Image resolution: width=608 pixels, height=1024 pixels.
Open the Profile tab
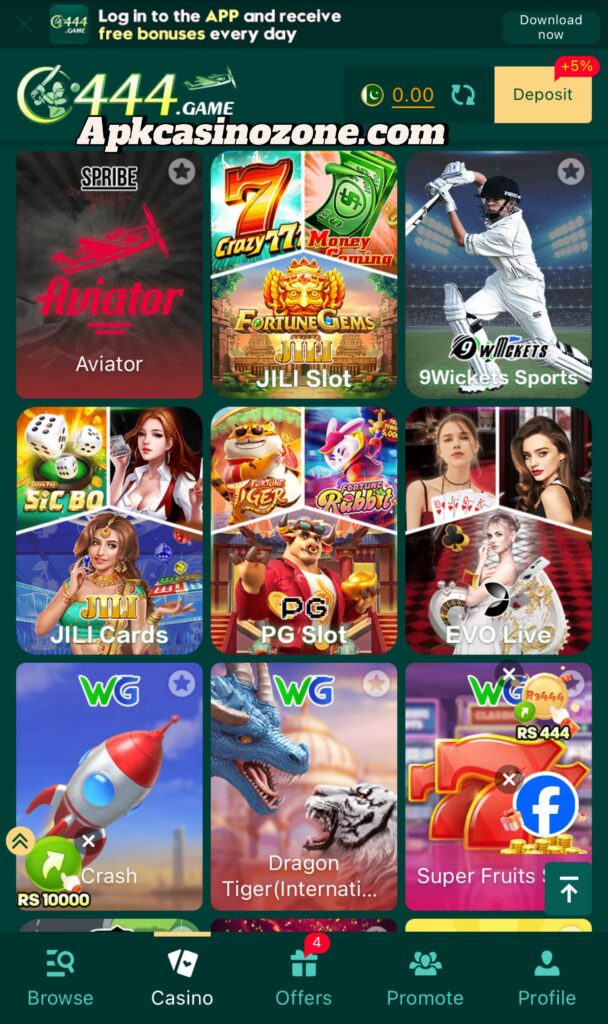point(546,979)
